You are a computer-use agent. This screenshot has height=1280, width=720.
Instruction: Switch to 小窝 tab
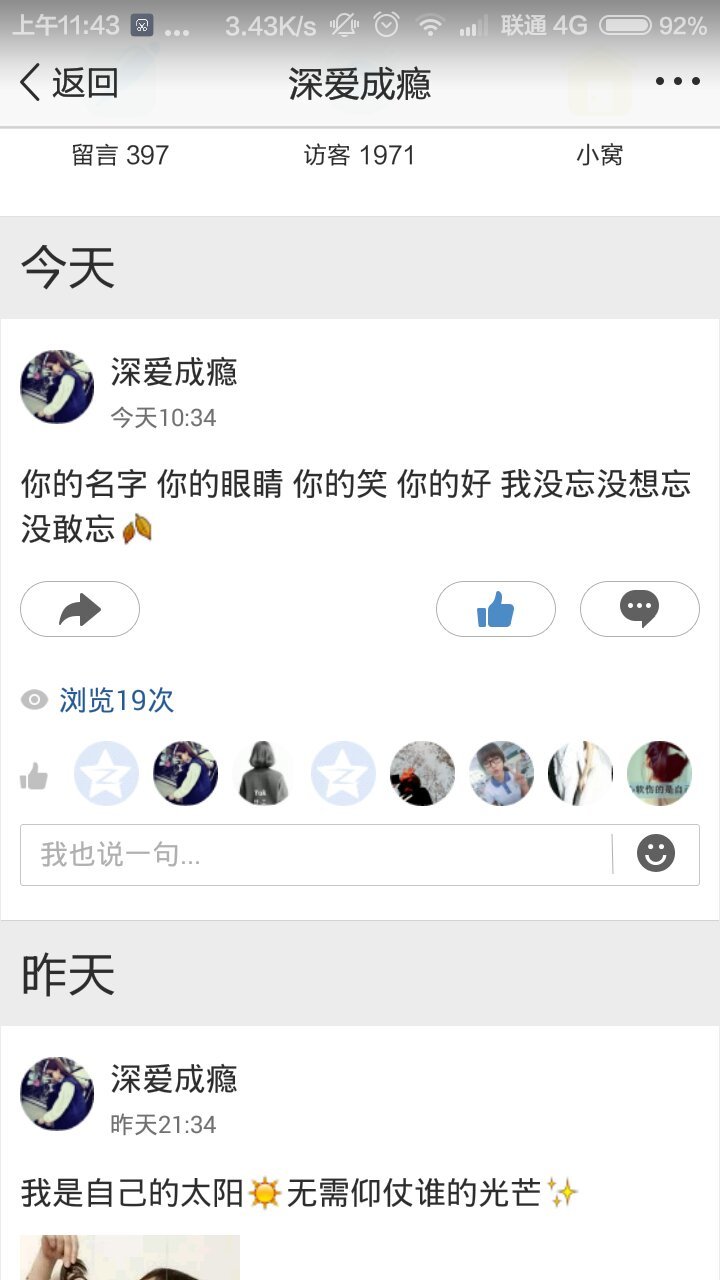(599, 155)
